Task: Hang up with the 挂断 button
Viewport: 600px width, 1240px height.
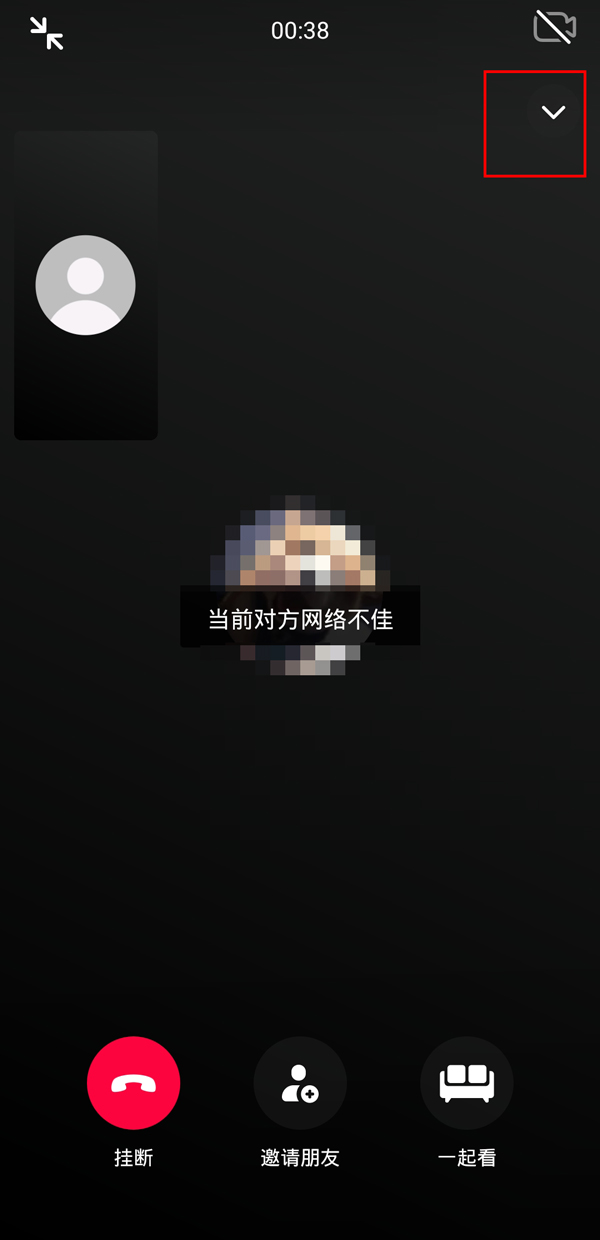Action: [x=133, y=1084]
